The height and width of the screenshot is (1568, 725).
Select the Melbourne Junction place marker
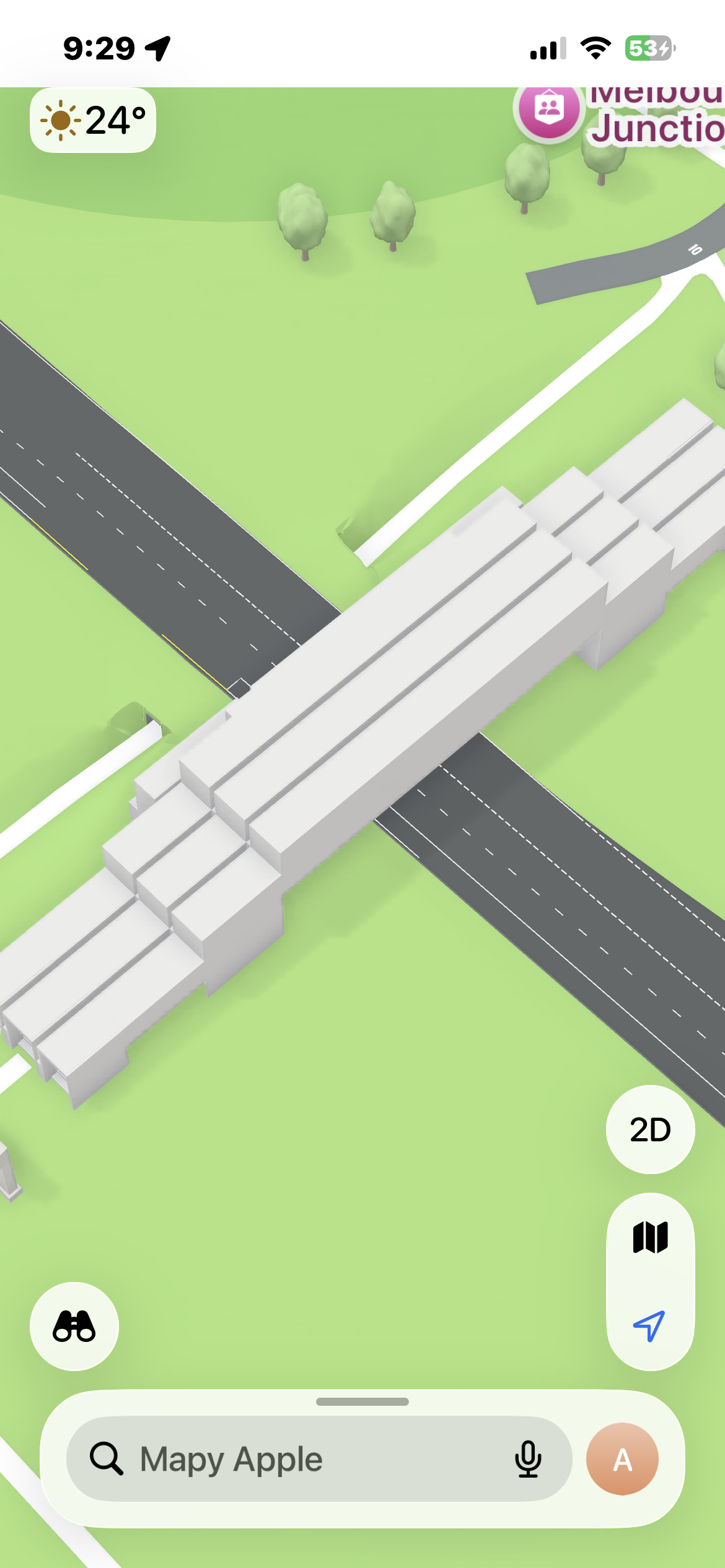pos(549,110)
